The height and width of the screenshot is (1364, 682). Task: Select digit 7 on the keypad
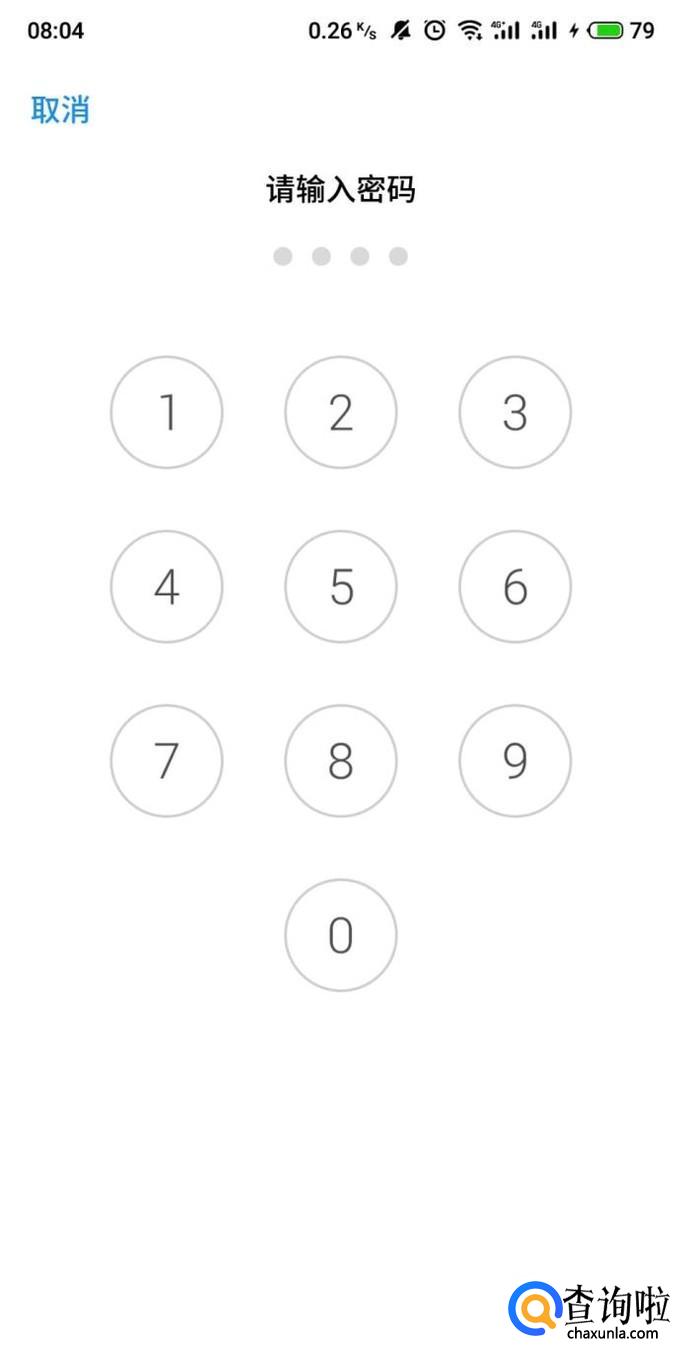(x=166, y=761)
